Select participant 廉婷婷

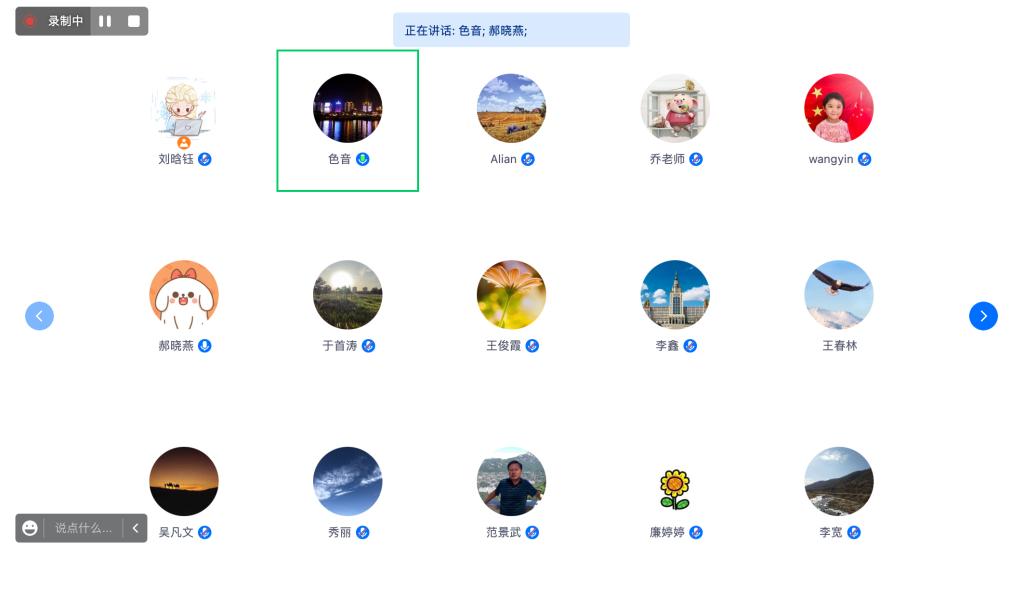coord(675,488)
